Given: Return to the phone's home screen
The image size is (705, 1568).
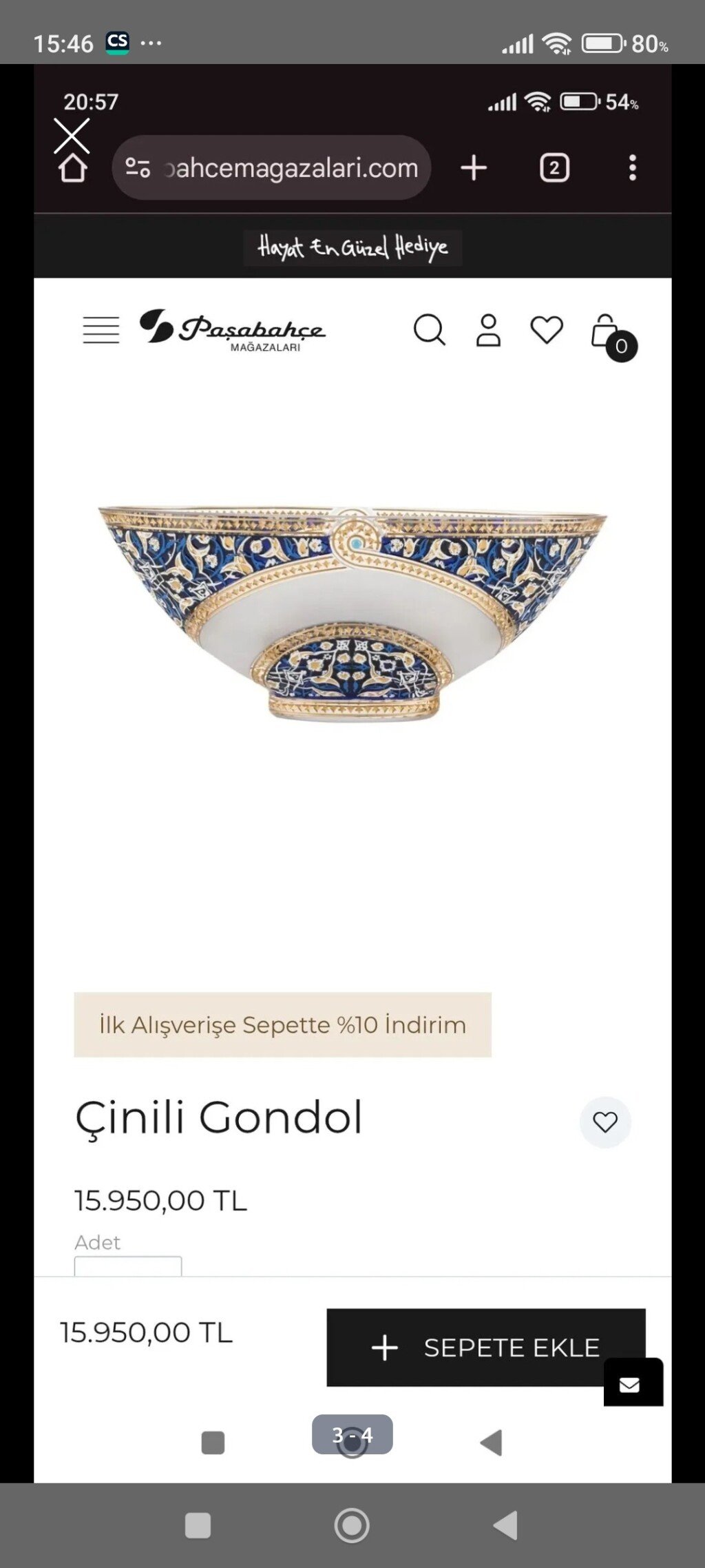Looking at the screenshot, I should (352, 1525).
